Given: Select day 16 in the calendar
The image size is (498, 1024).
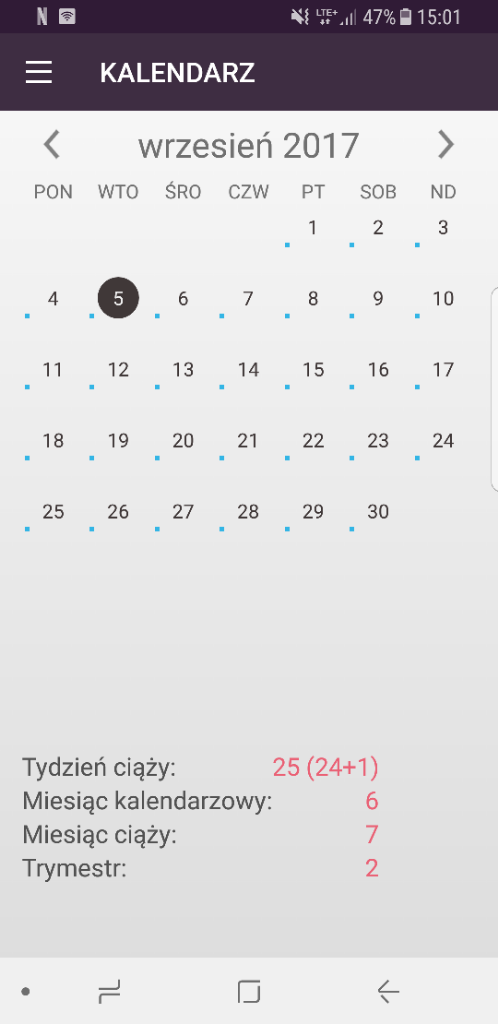Looking at the screenshot, I should tap(378, 370).
